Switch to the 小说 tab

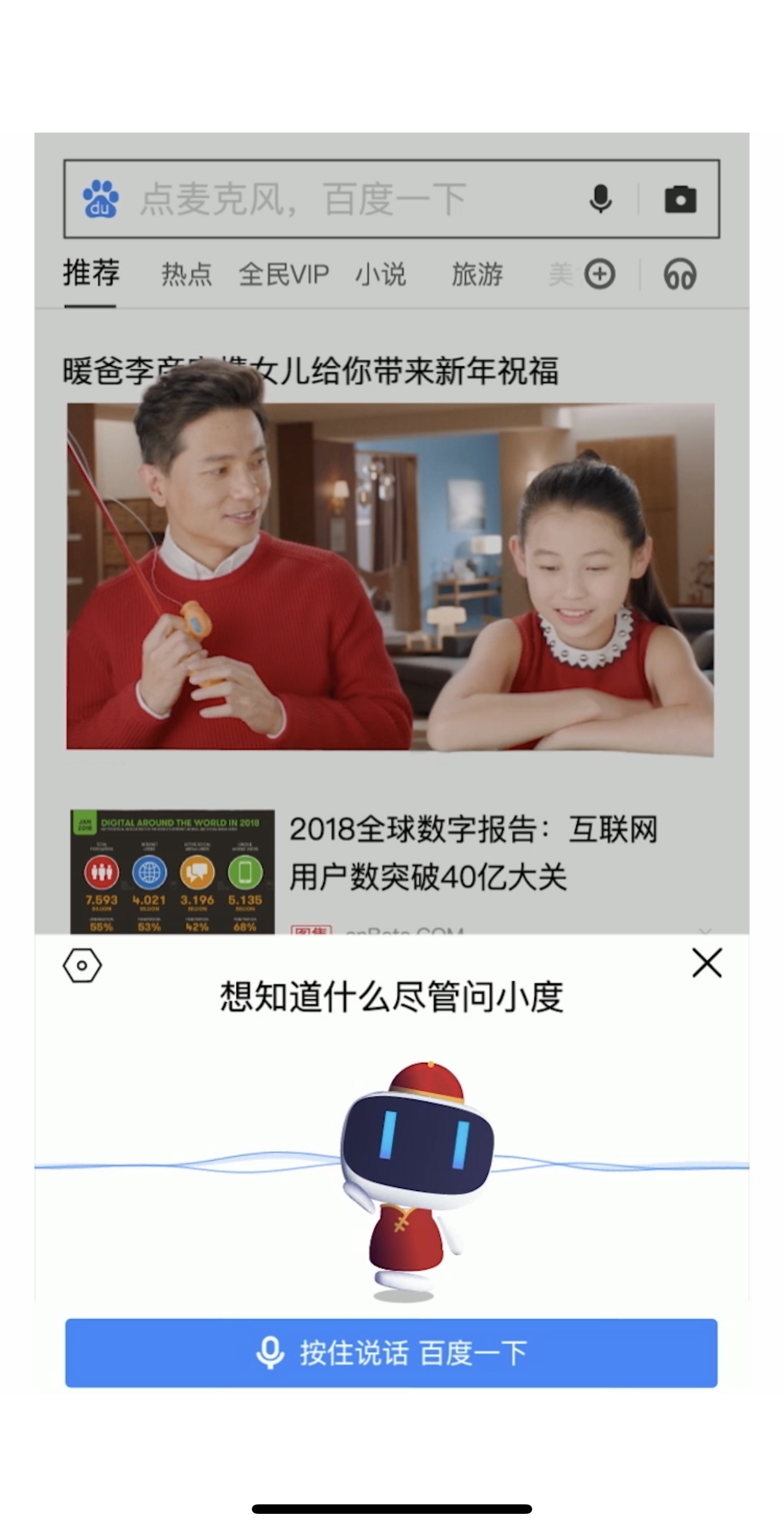click(x=380, y=275)
